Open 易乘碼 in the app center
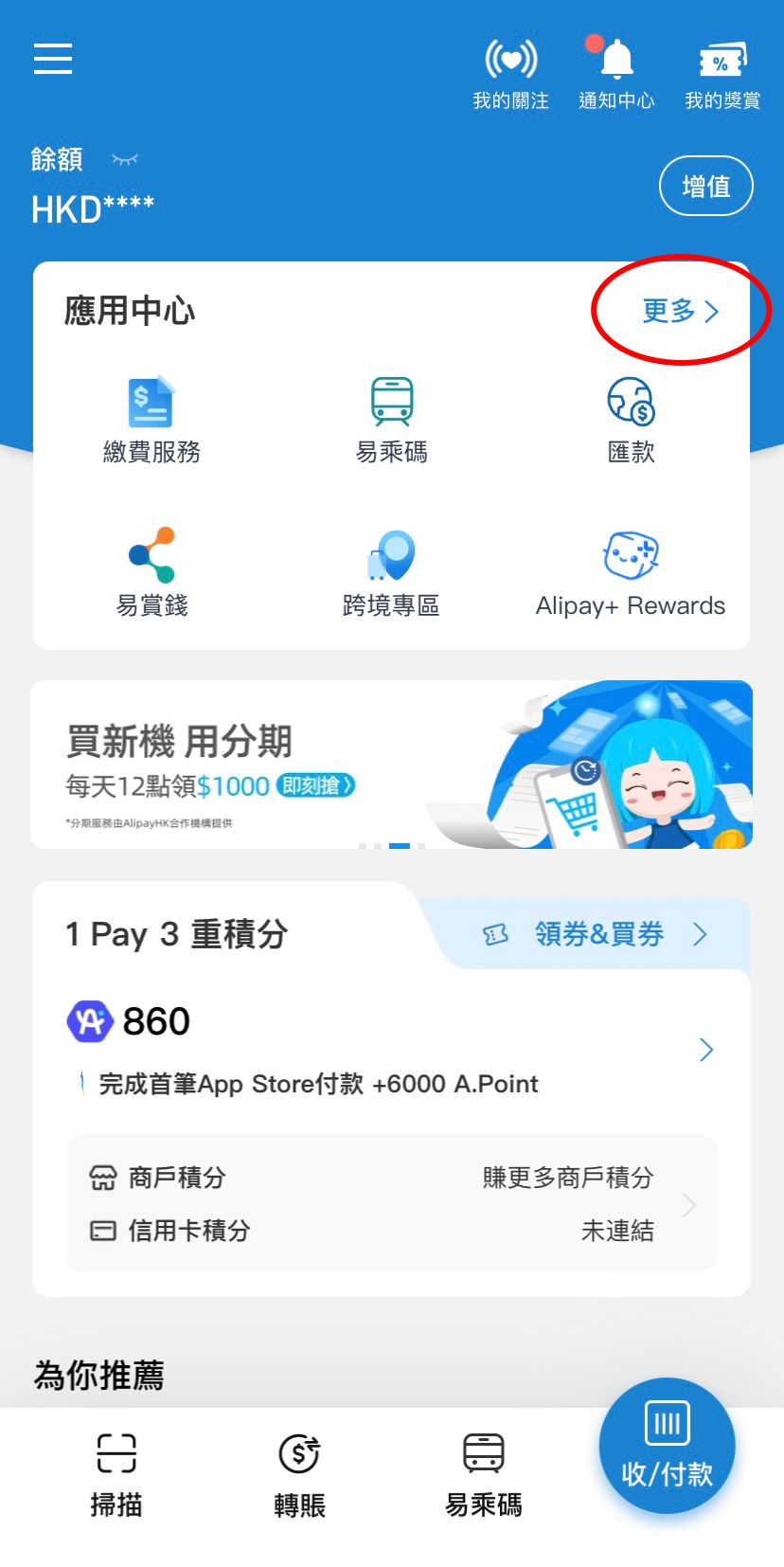The width and height of the screenshot is (784, 1567). pos(391,421)
